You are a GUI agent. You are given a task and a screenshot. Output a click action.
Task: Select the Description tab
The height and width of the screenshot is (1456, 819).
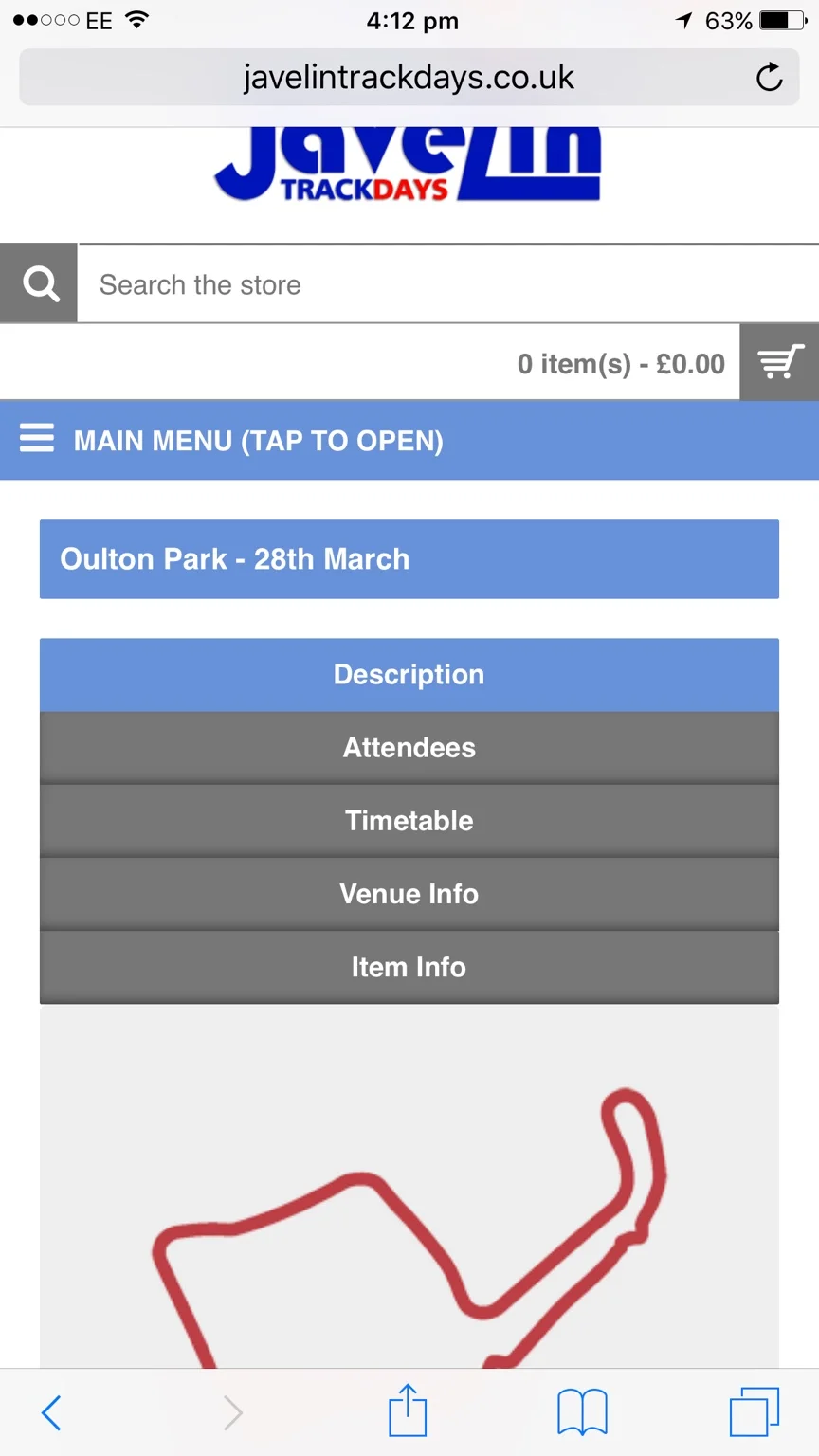pos(409,675)
